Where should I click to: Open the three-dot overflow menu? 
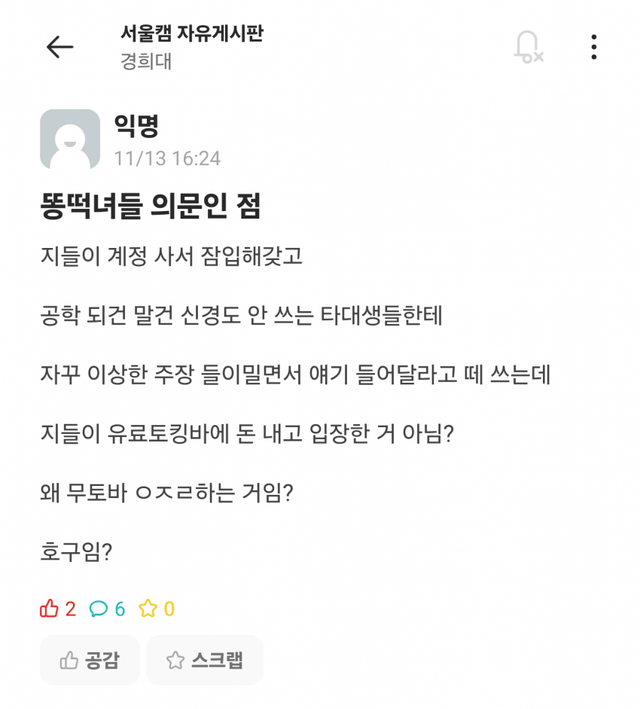pyautogui.click(x=593, y=47)
